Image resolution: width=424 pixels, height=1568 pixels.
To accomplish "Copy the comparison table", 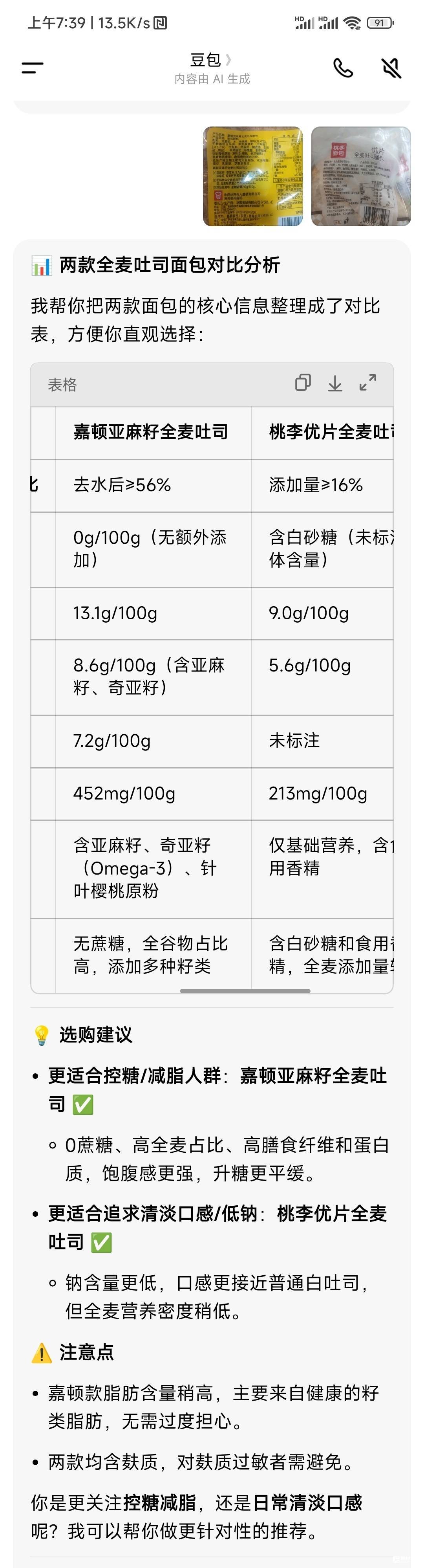I will (x=303, y=382).
